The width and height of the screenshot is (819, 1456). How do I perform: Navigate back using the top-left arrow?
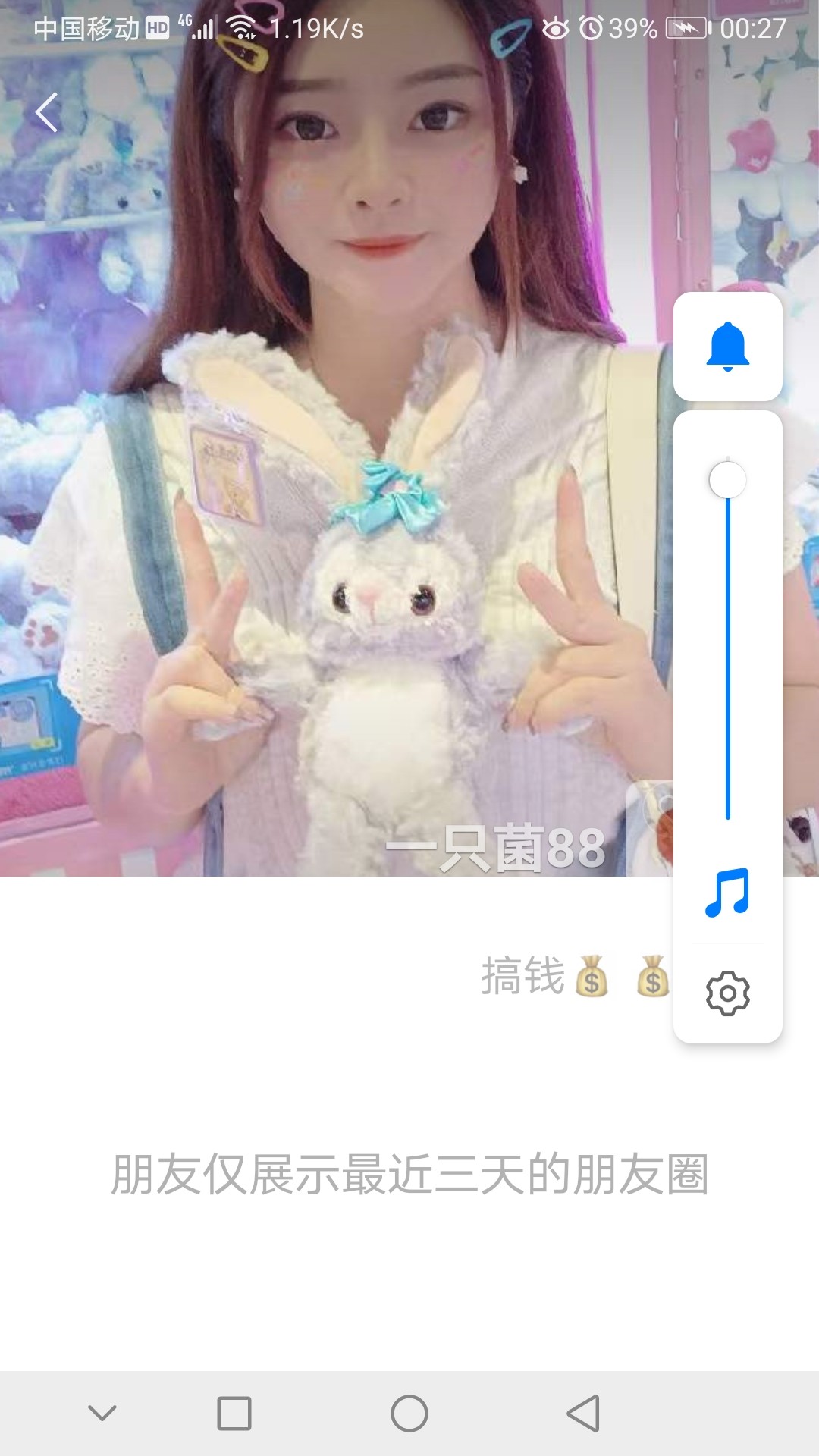47,112
